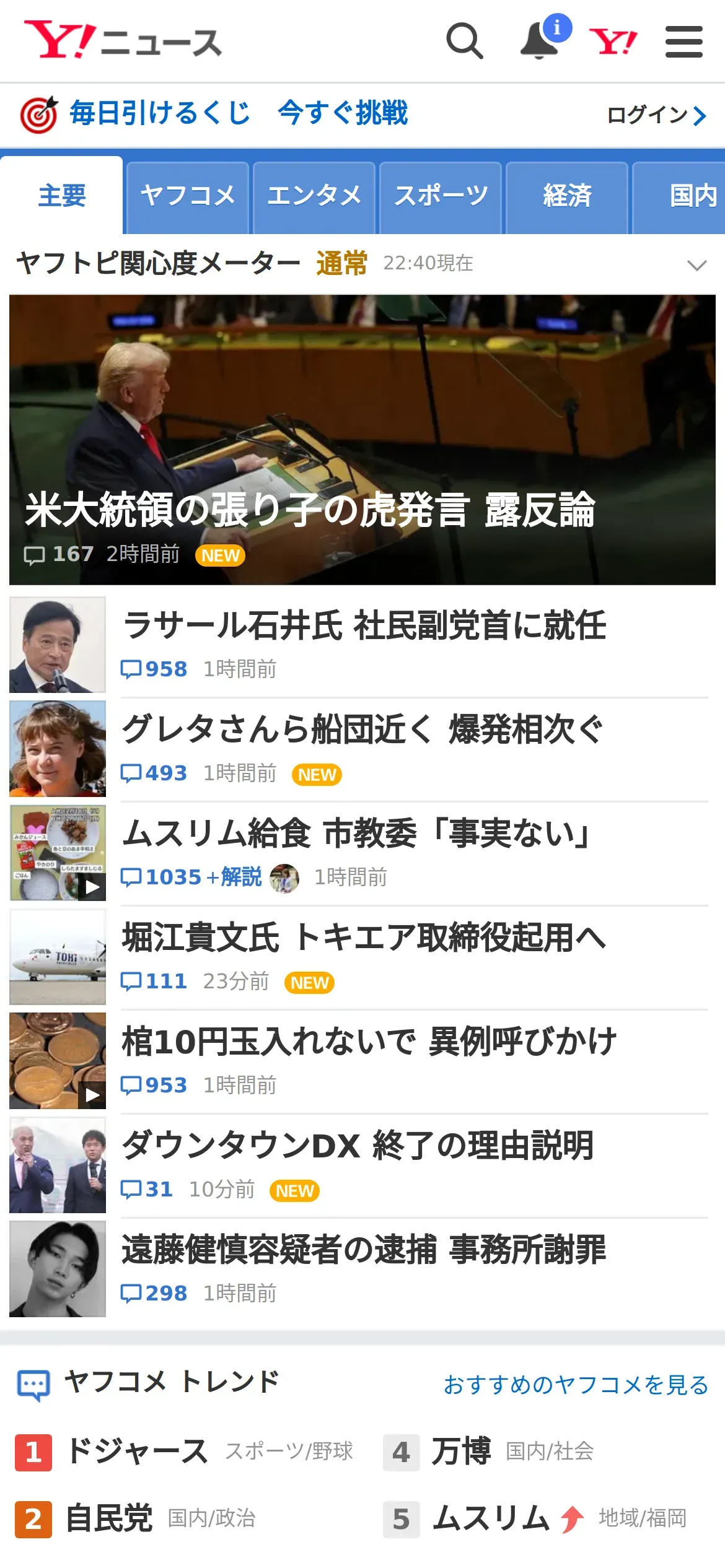
Task: Read ダウンタウンDX 終了の理由説明
Action: click(358, 1146)
